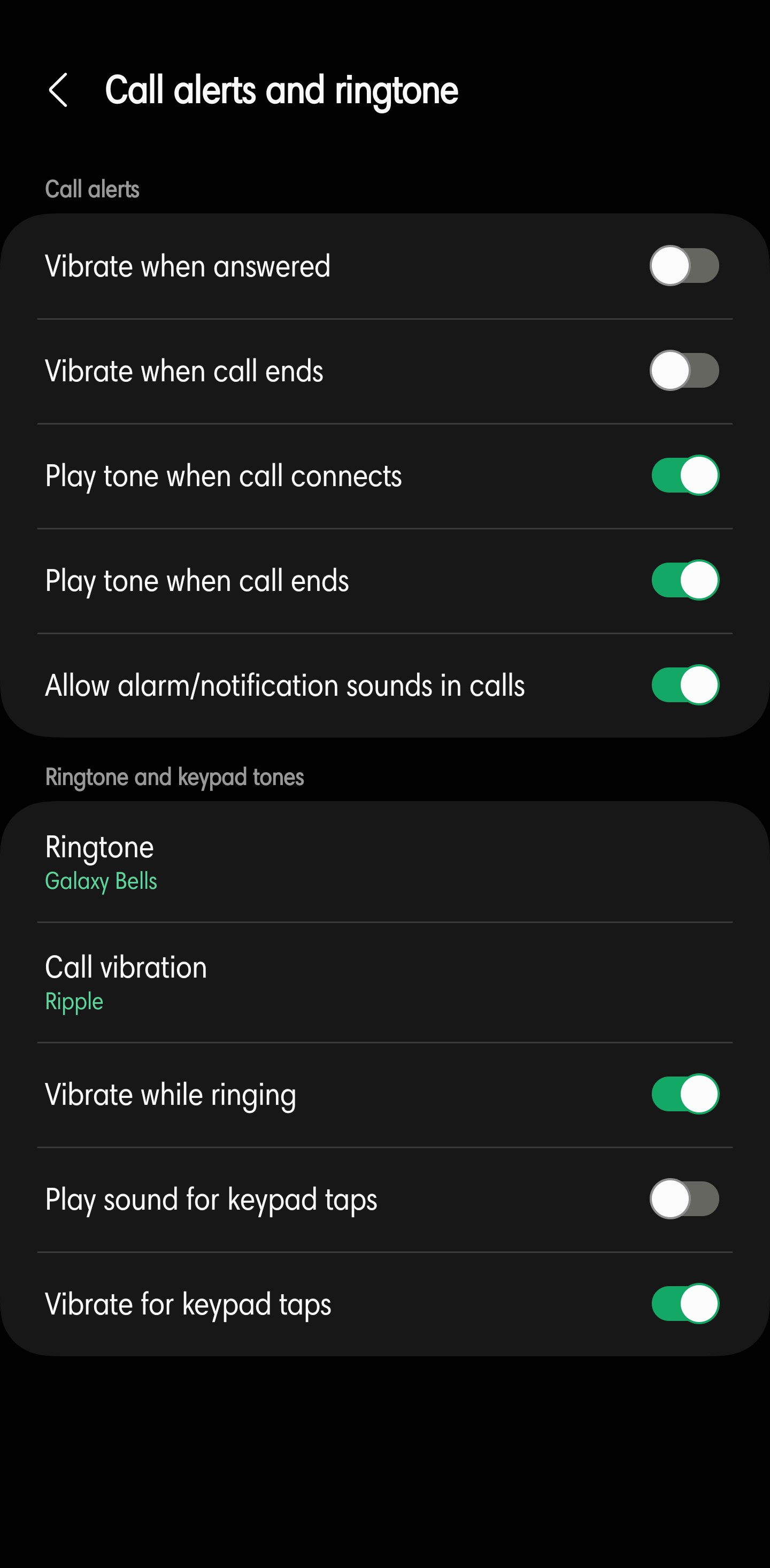Turn on Vibrate when call ends

[683, 370]
